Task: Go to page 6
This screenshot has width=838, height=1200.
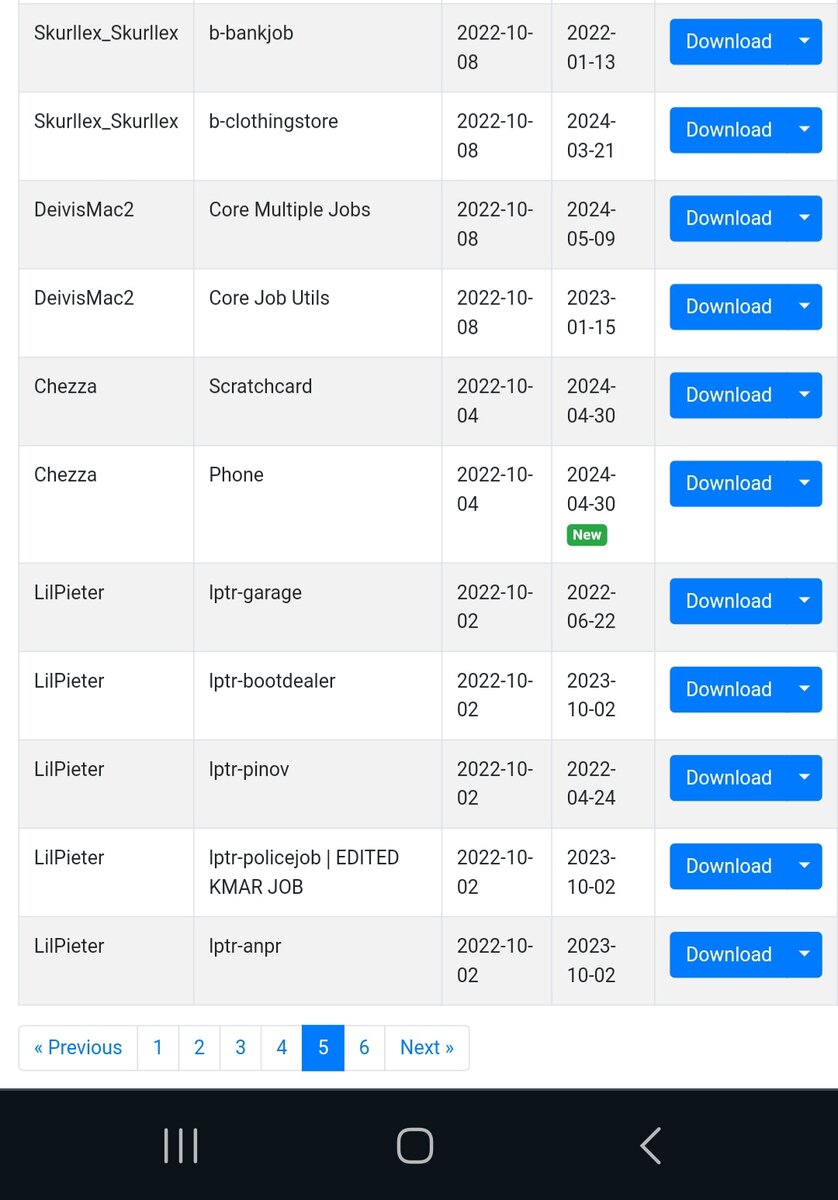Action: (364, 1048)
